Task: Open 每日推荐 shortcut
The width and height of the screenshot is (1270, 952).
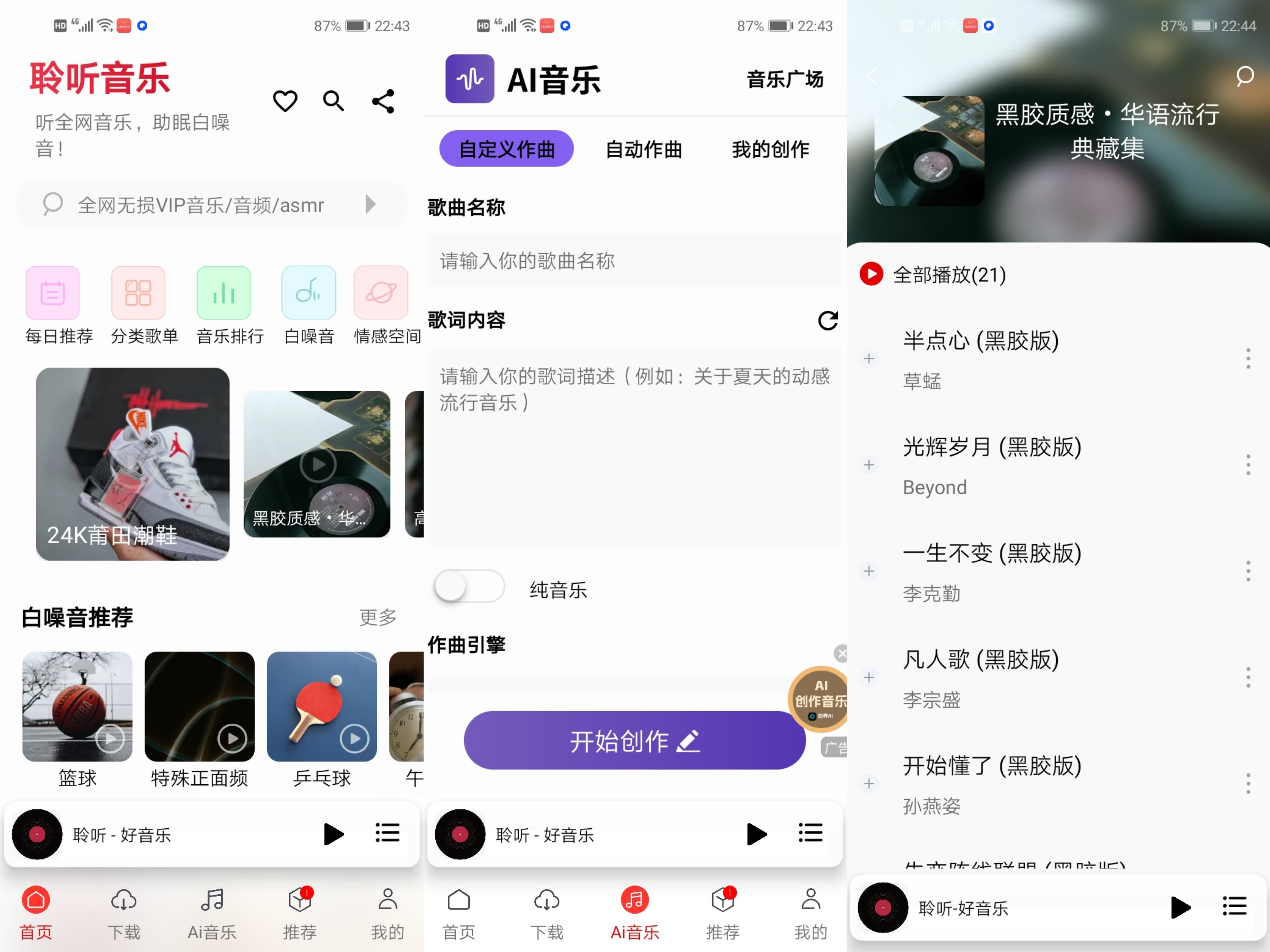Action: tap(53, 293)
